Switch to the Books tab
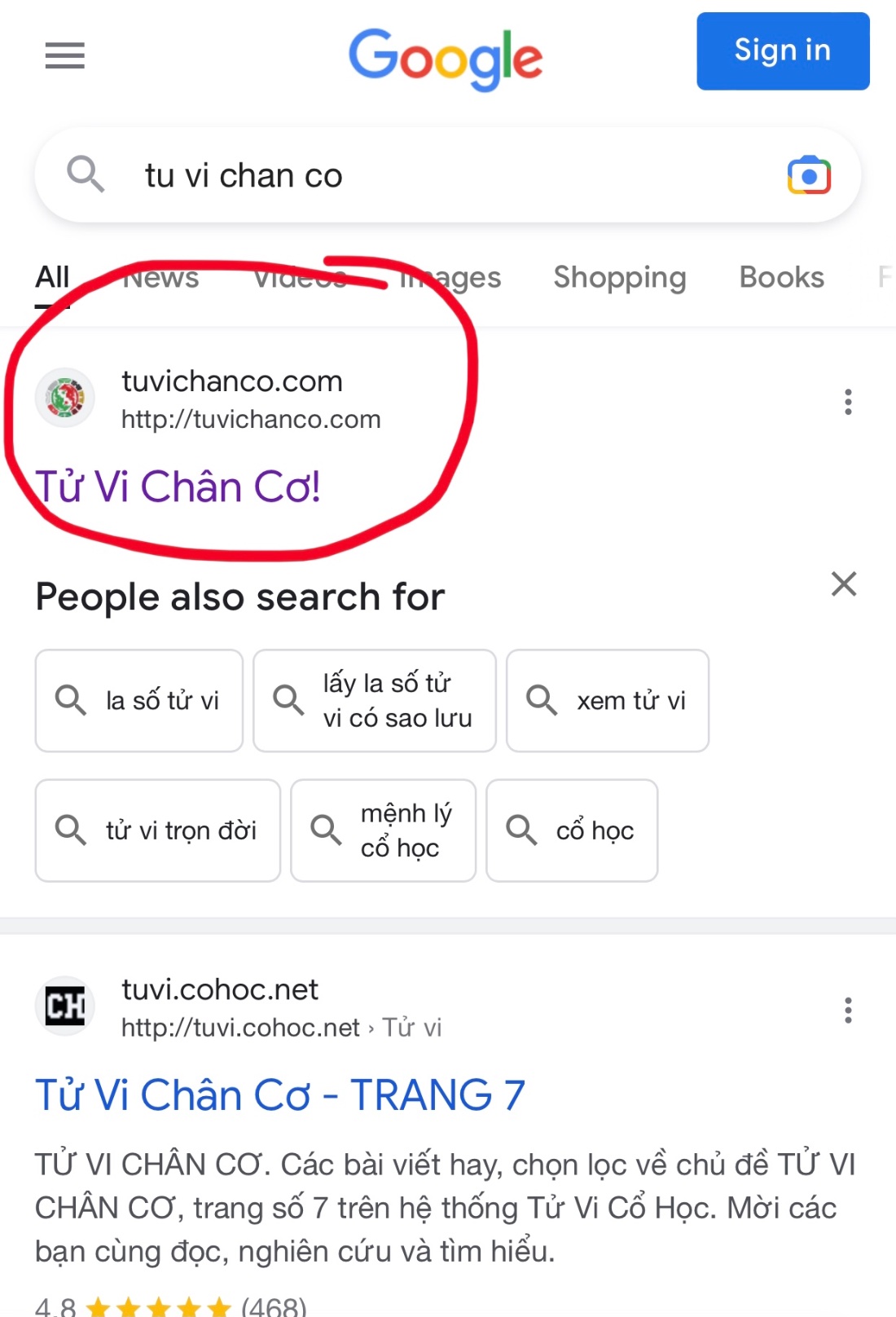The image size is (896, 1317). point(781,278)
